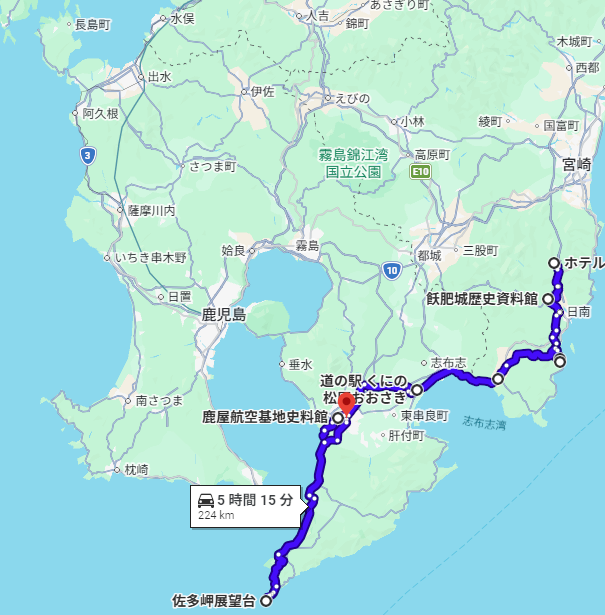Open the 鹿屋航空基地史料館 waypoint marker
The height and width of the screenshot is (615, 605).
338,417
